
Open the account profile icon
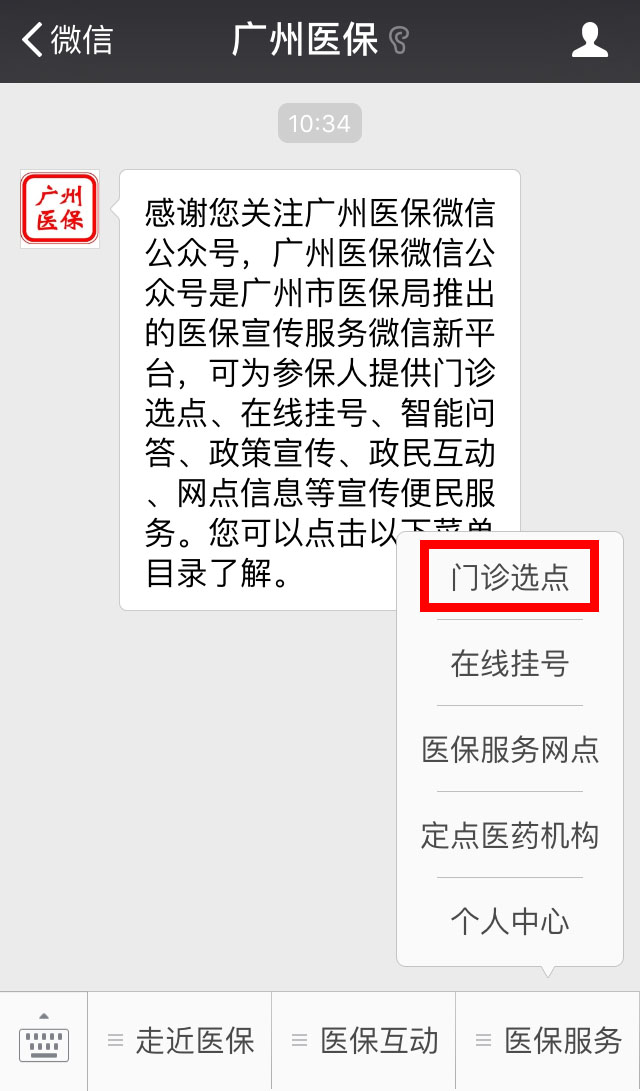(x=589, y=41)
